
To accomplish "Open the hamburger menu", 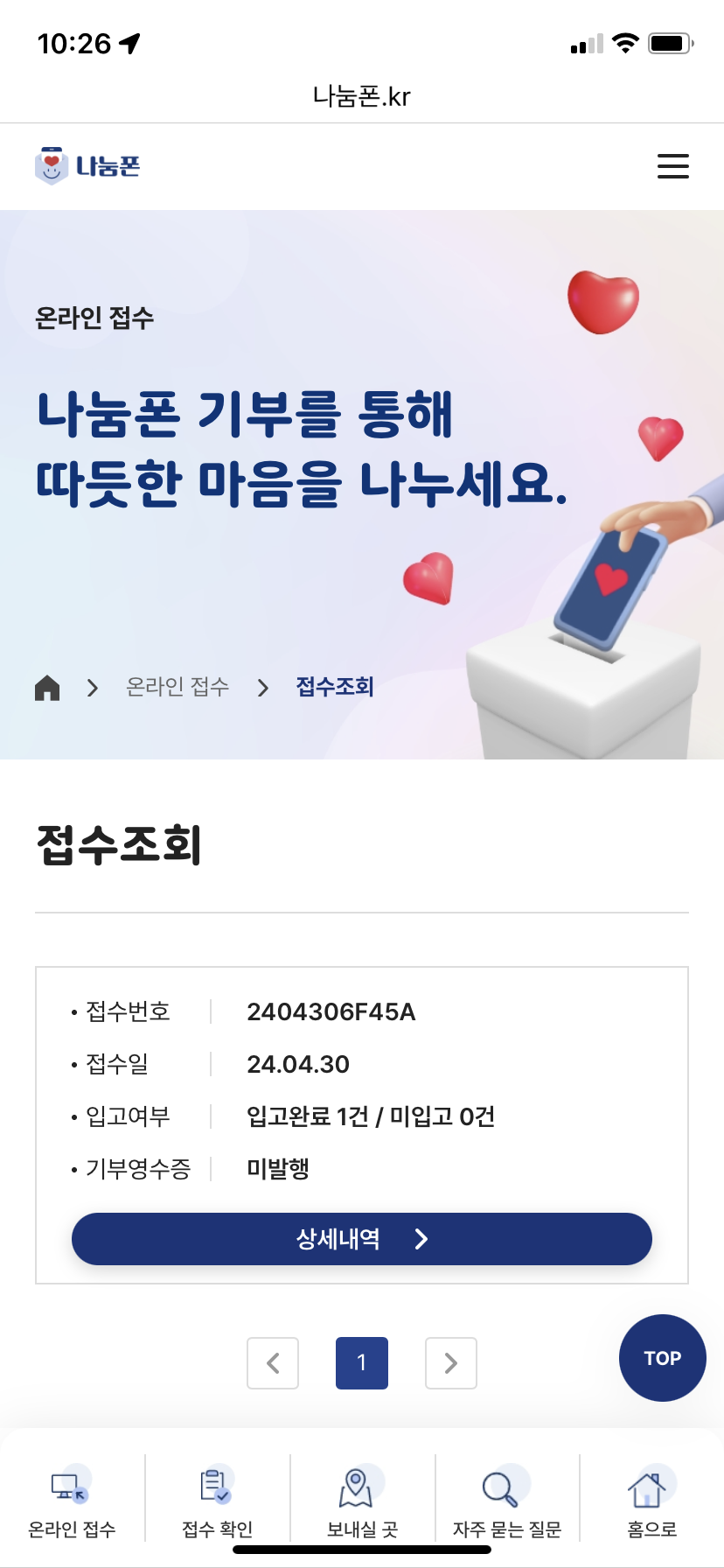I will [672, 166].
